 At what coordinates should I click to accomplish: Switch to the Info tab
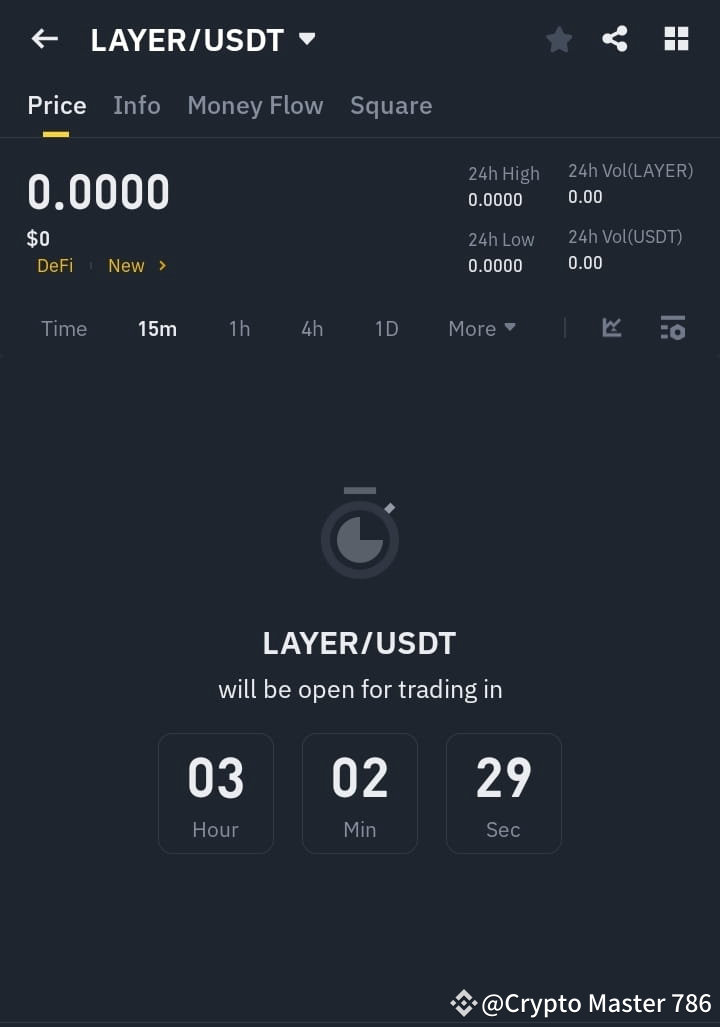[x=136, y=105]
